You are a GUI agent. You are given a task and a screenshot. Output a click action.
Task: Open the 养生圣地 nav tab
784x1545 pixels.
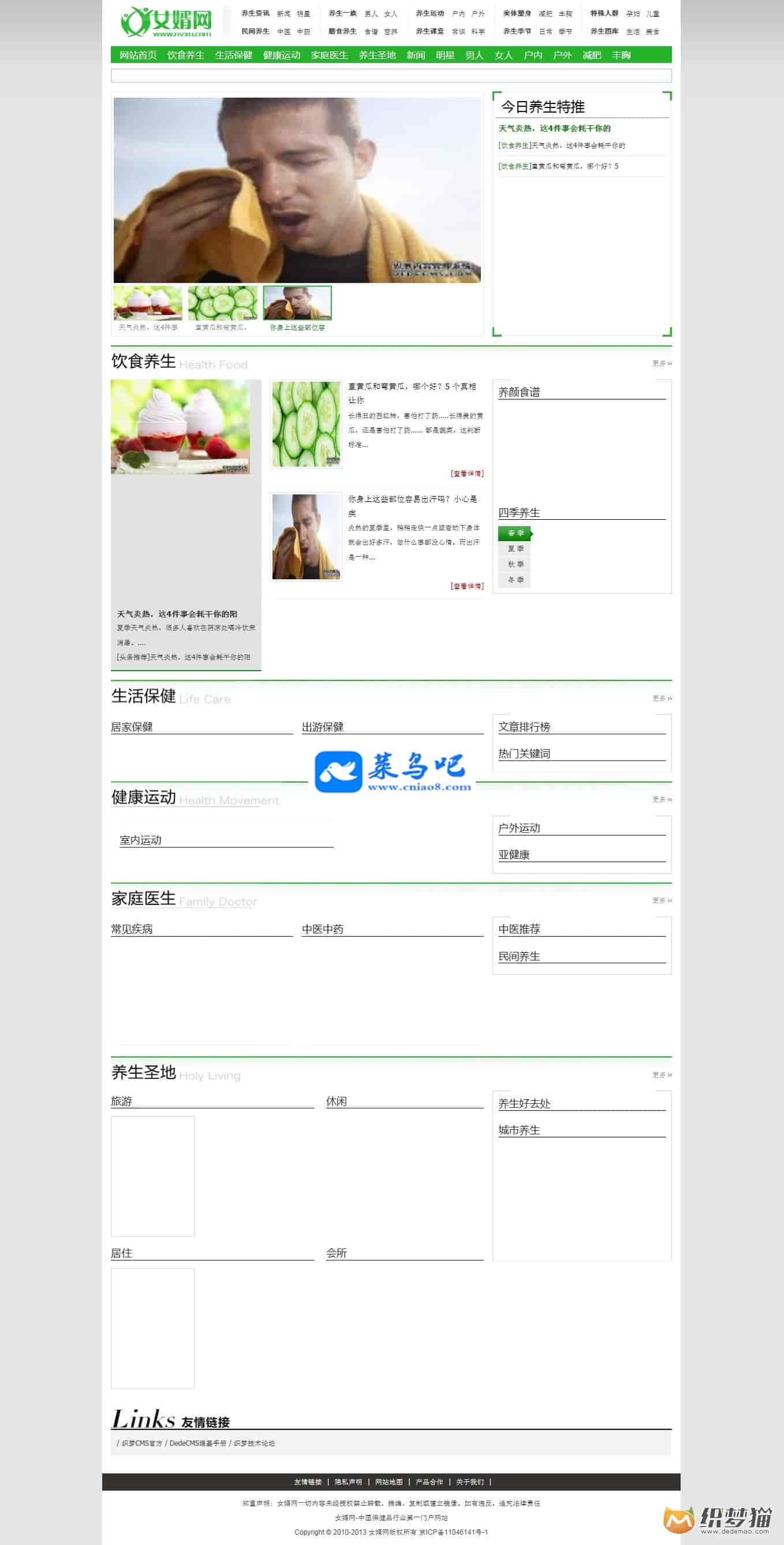[x=377, y=55]
